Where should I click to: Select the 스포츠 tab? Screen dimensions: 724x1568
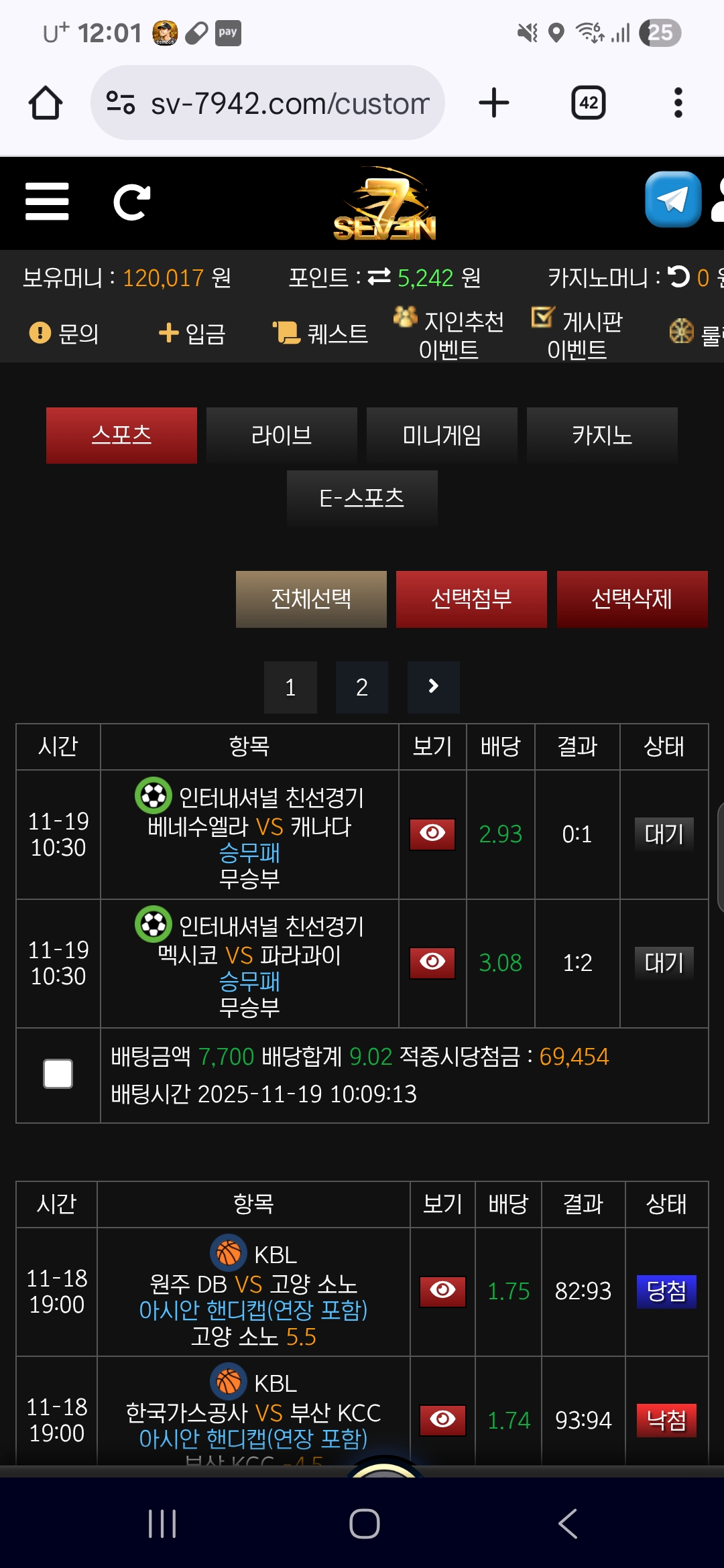pos(121,436)
